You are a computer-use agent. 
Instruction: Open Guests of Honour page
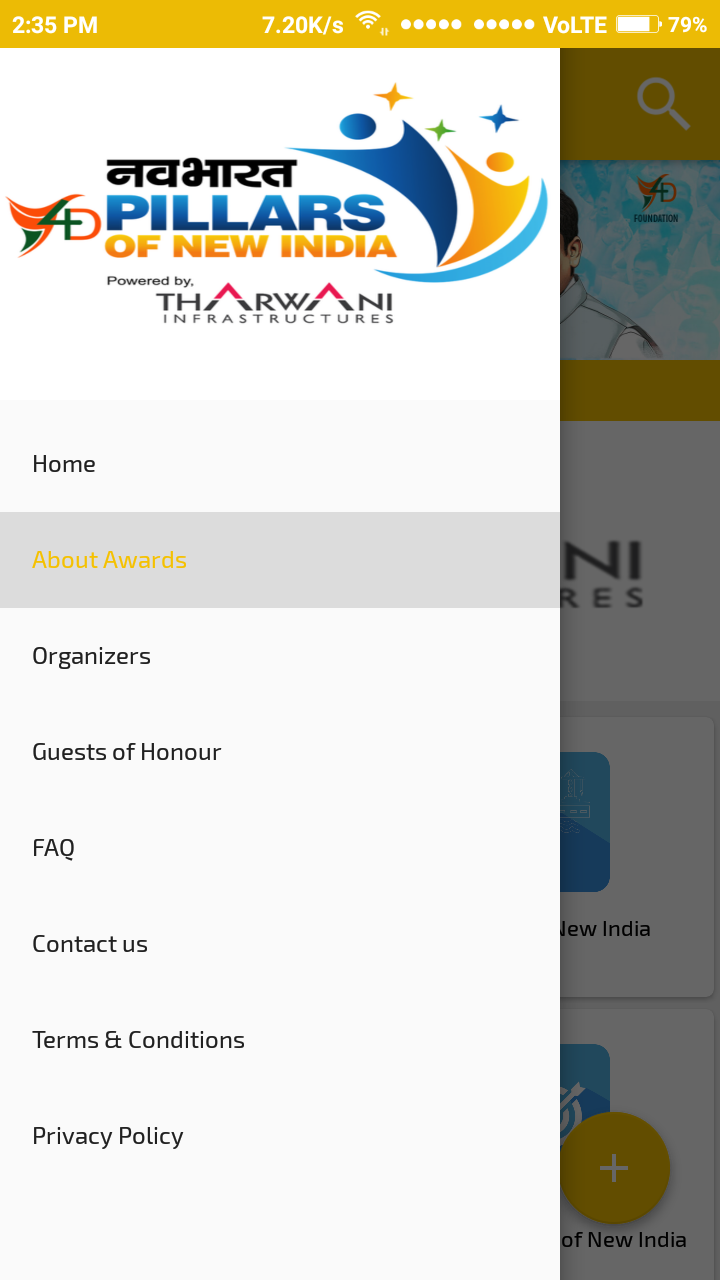(127, 752)
